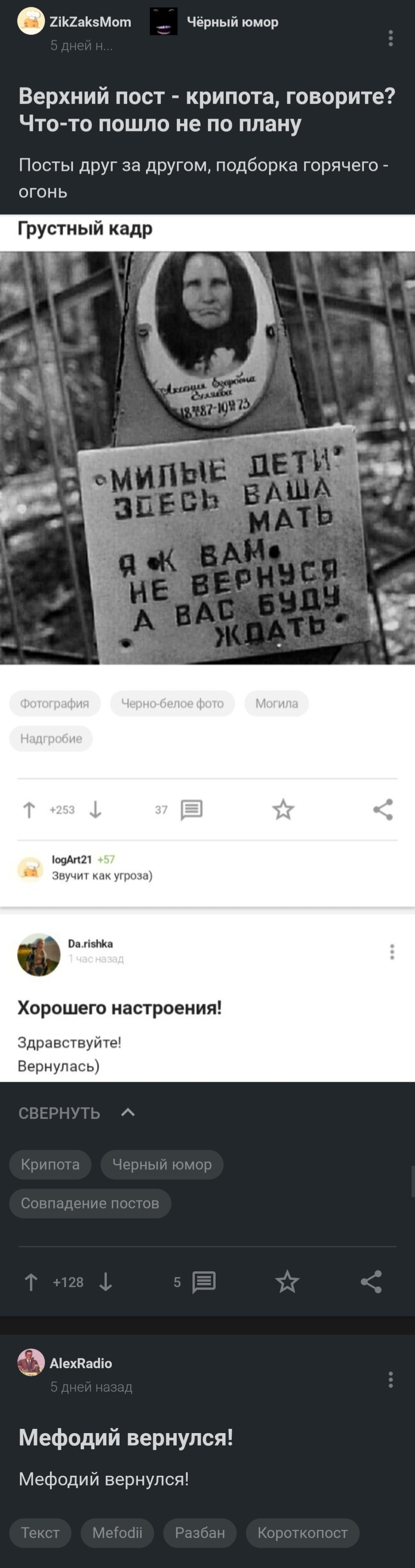The width and height of the screenshot is (415, 1568).
Task: Select the Крипота tag
Action: click(50, 1165)
